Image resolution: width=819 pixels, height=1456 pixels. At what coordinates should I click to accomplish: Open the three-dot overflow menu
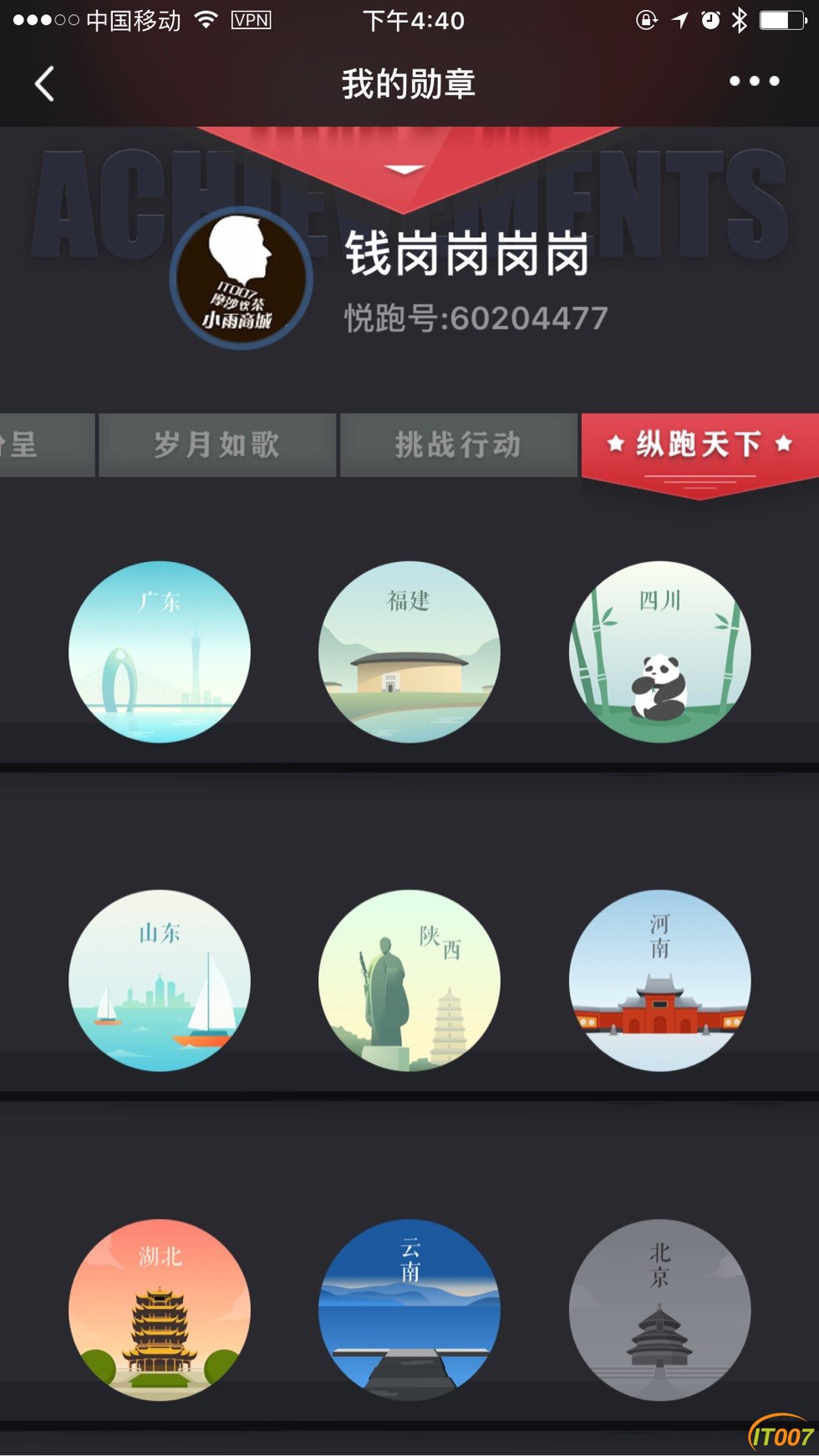pos(754,81)
